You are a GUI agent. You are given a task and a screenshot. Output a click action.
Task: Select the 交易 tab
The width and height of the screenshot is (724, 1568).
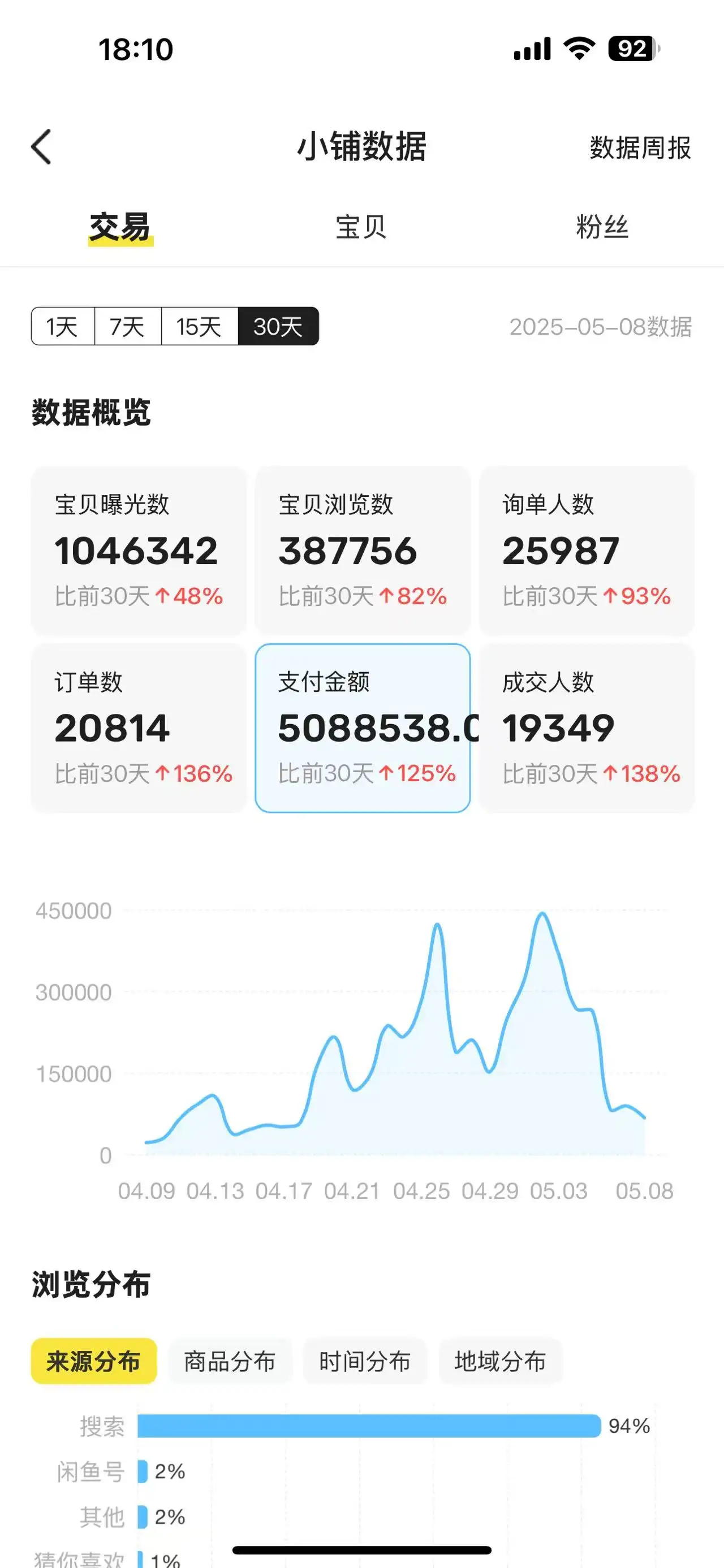[120, 227]
